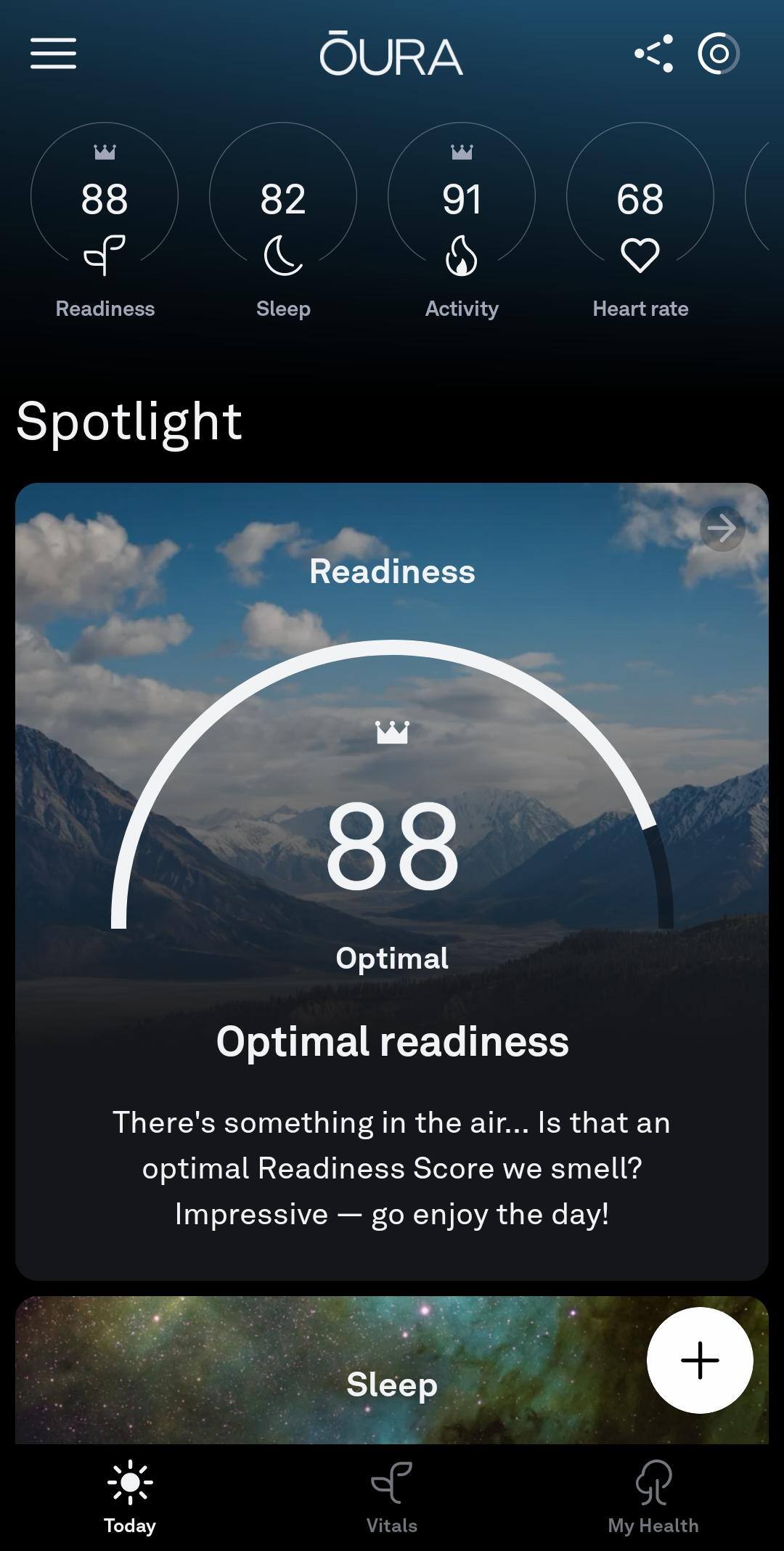The height and width of the screenshot is (1551, 784).
Task: Tap the plus floating action button
Action: 700,1360
